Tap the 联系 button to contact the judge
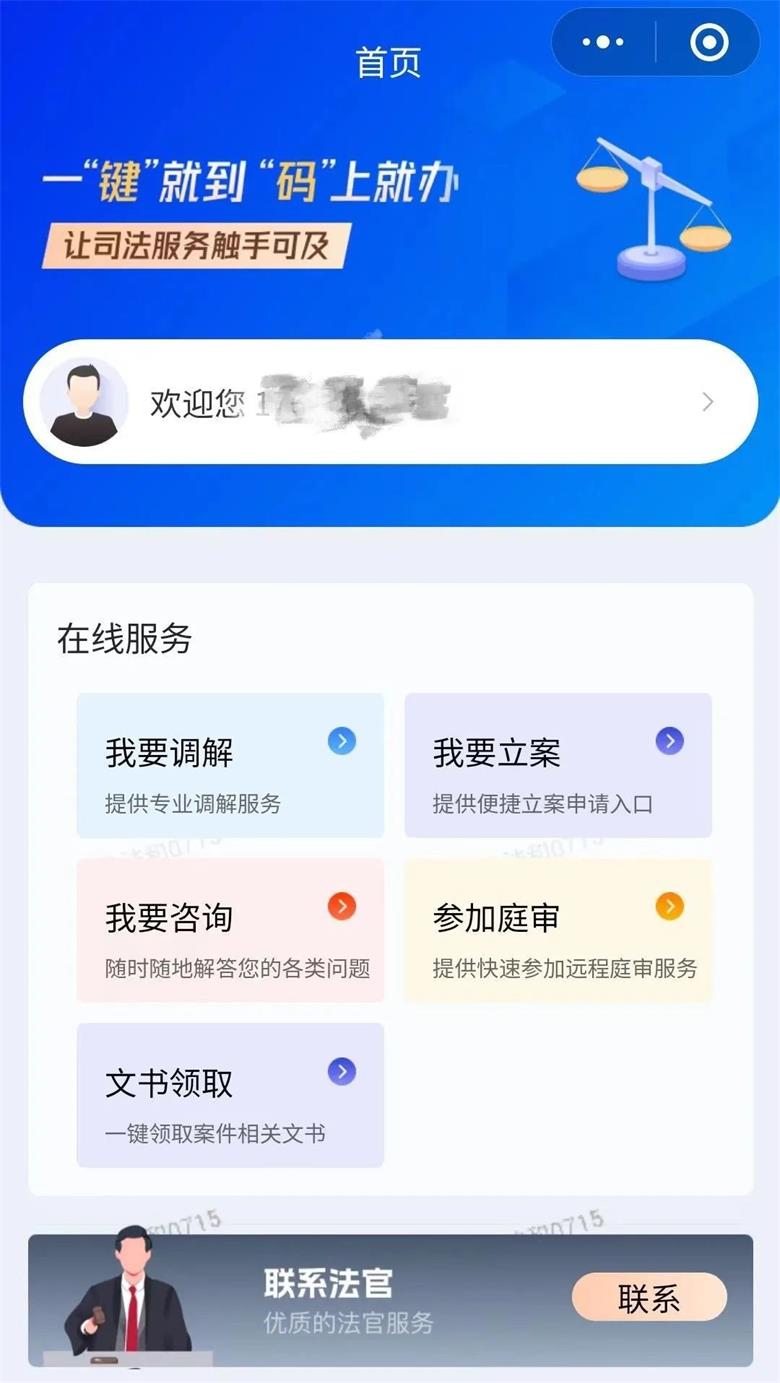780x1383 pixels. point(649,1298)
